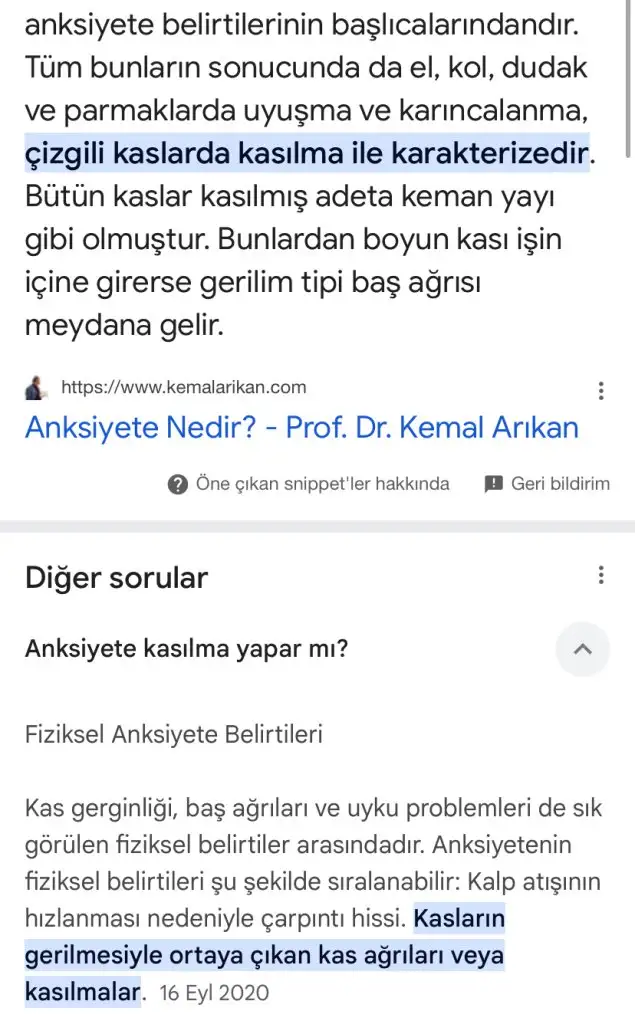Open the overflow menu next to kemalarikan.com

tap(600, 390)
